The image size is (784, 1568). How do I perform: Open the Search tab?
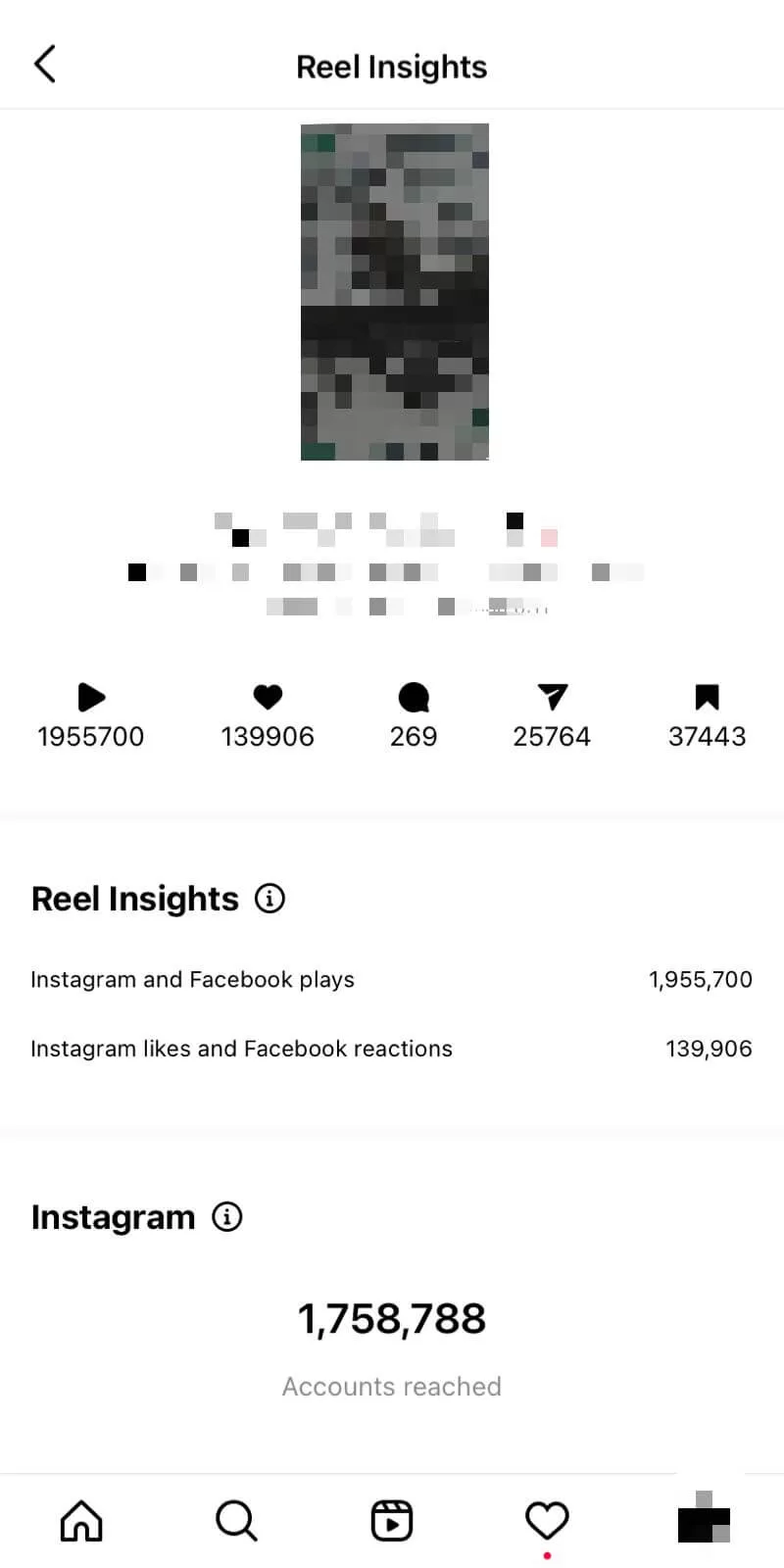(236, 1521)
